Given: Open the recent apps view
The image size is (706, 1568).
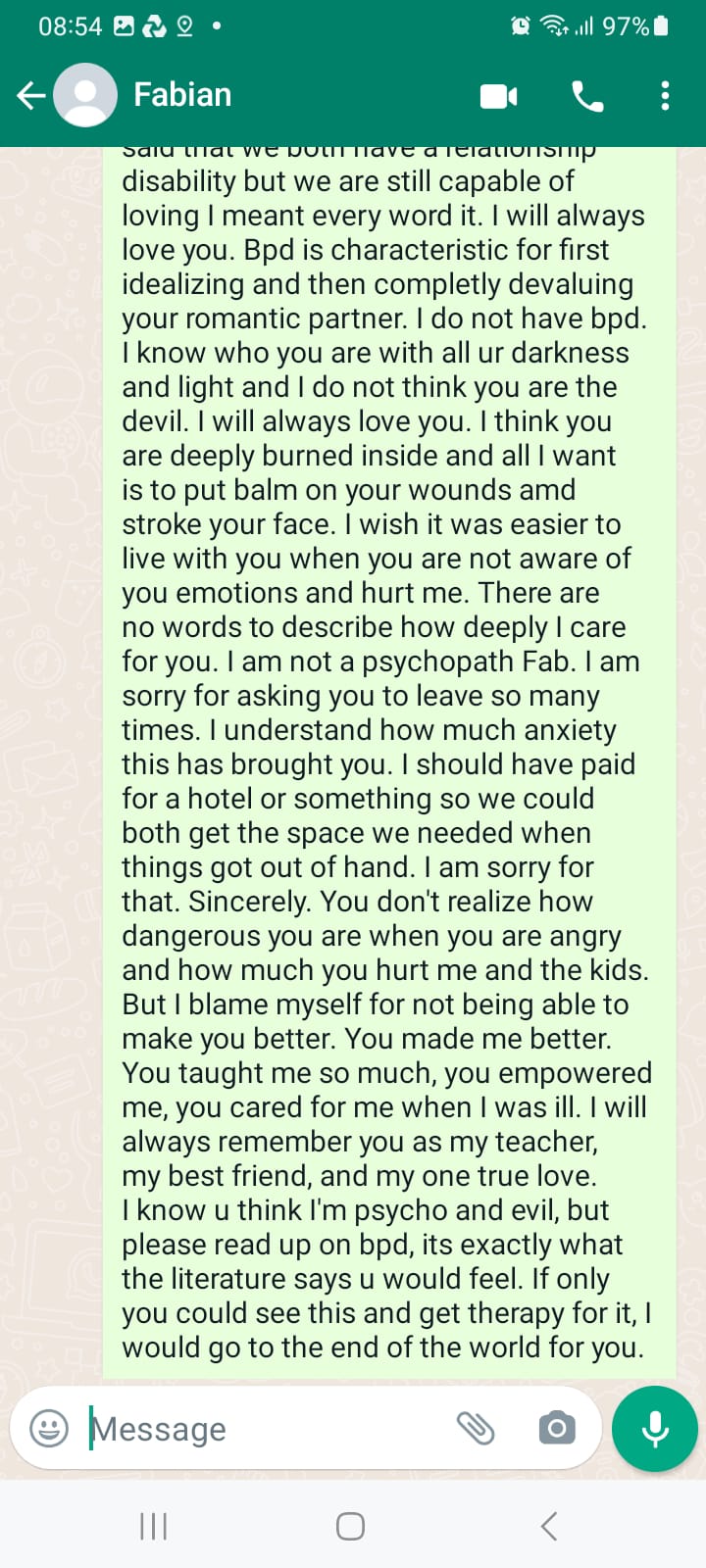Looking at the screenshot, I should [x=154, y=1526].
